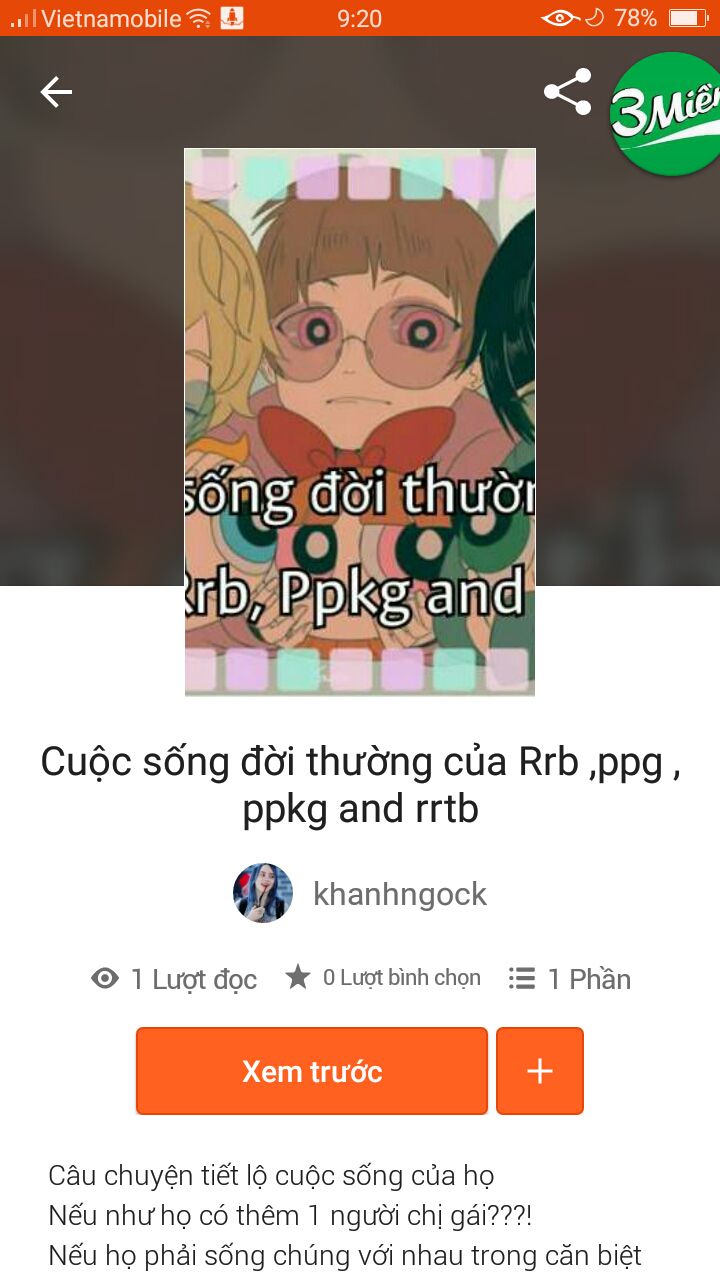Open the story cover image

(x=360, y=422)
